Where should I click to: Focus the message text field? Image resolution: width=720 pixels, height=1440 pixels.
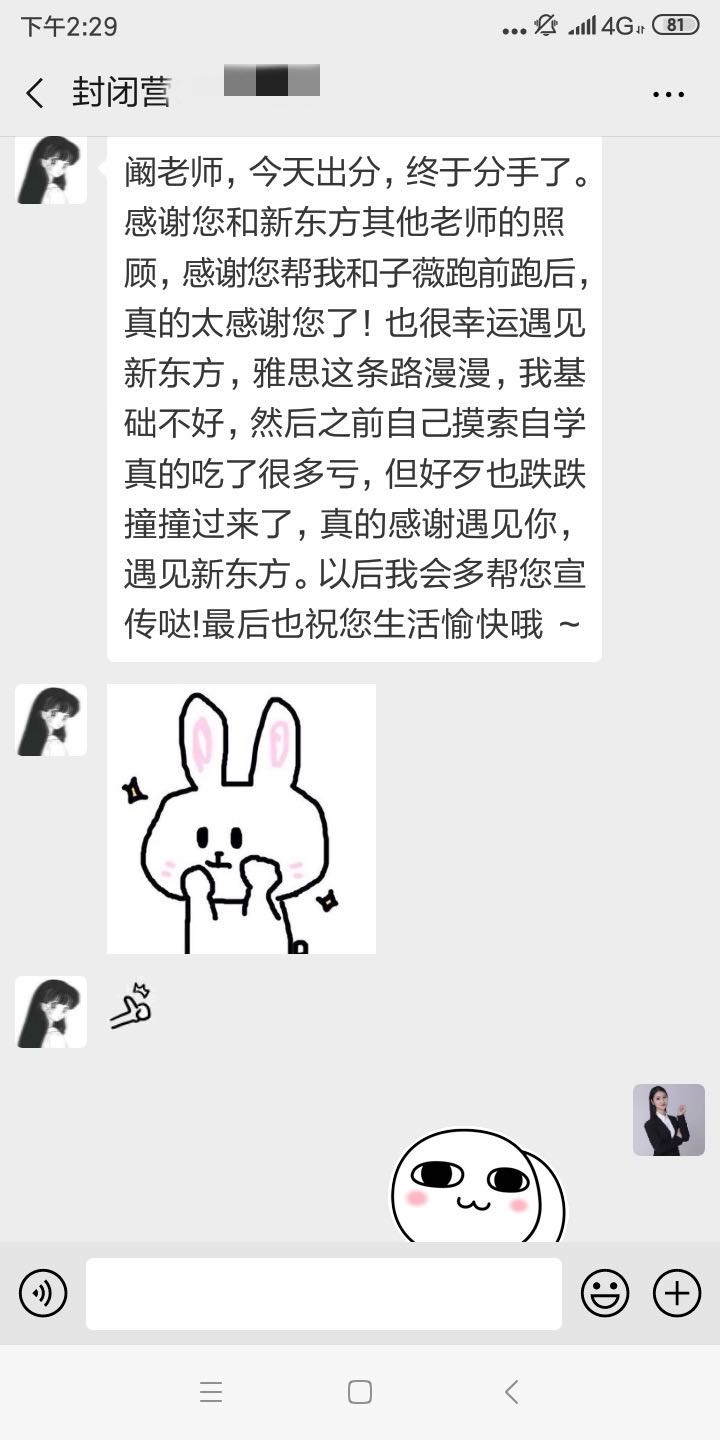[x=323, y=1293]
